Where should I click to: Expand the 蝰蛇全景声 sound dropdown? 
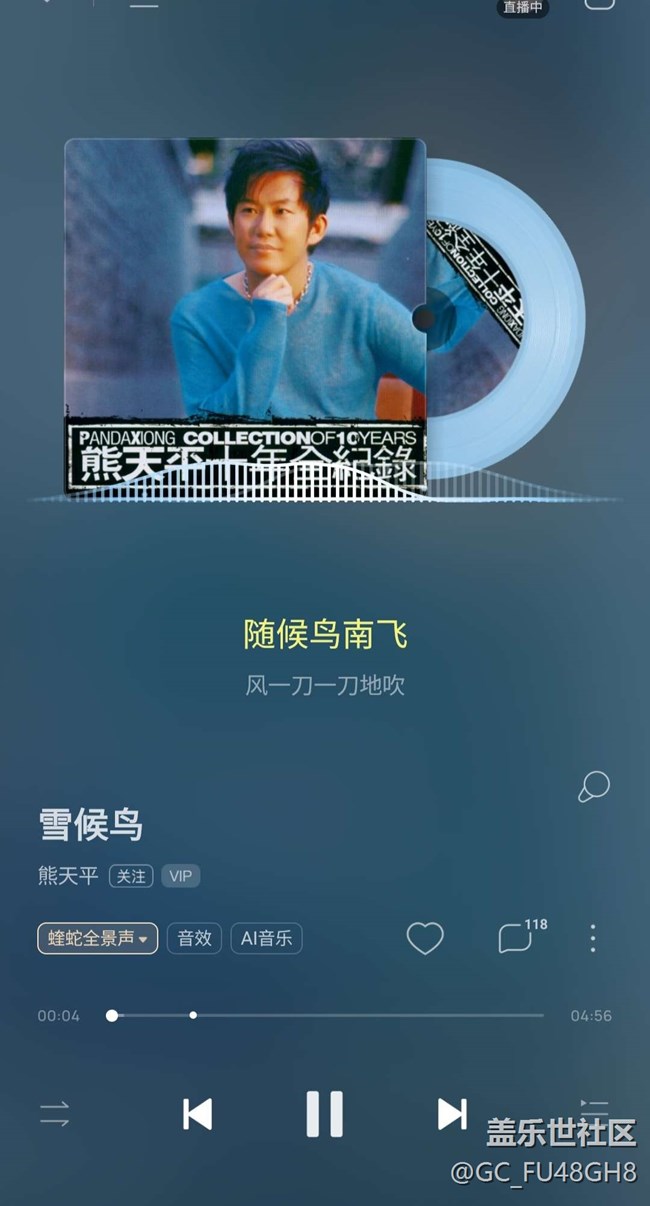(x=98, y=938)
